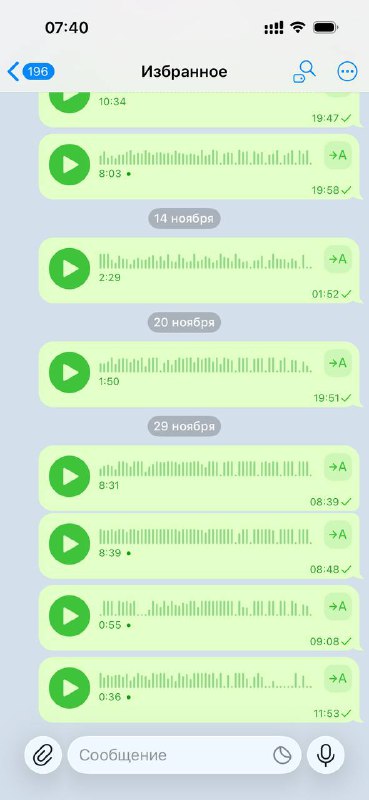The width and height of the screenshot is (369, 800).
Task: Open the sticker panel icon
Action: point(282,755)
